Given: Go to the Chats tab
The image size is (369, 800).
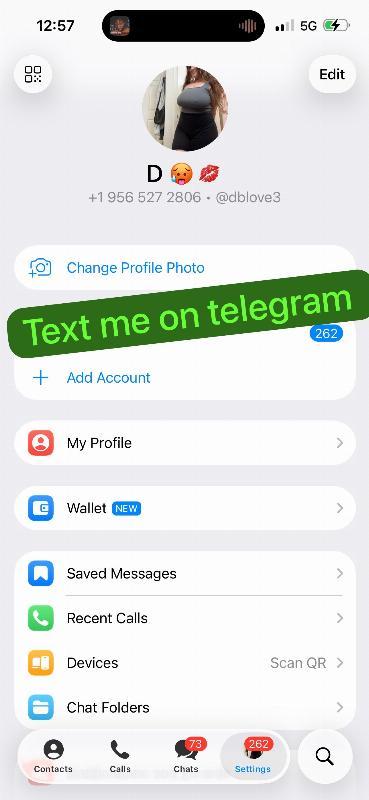Looking at the screenshot, I should point(186,756).
